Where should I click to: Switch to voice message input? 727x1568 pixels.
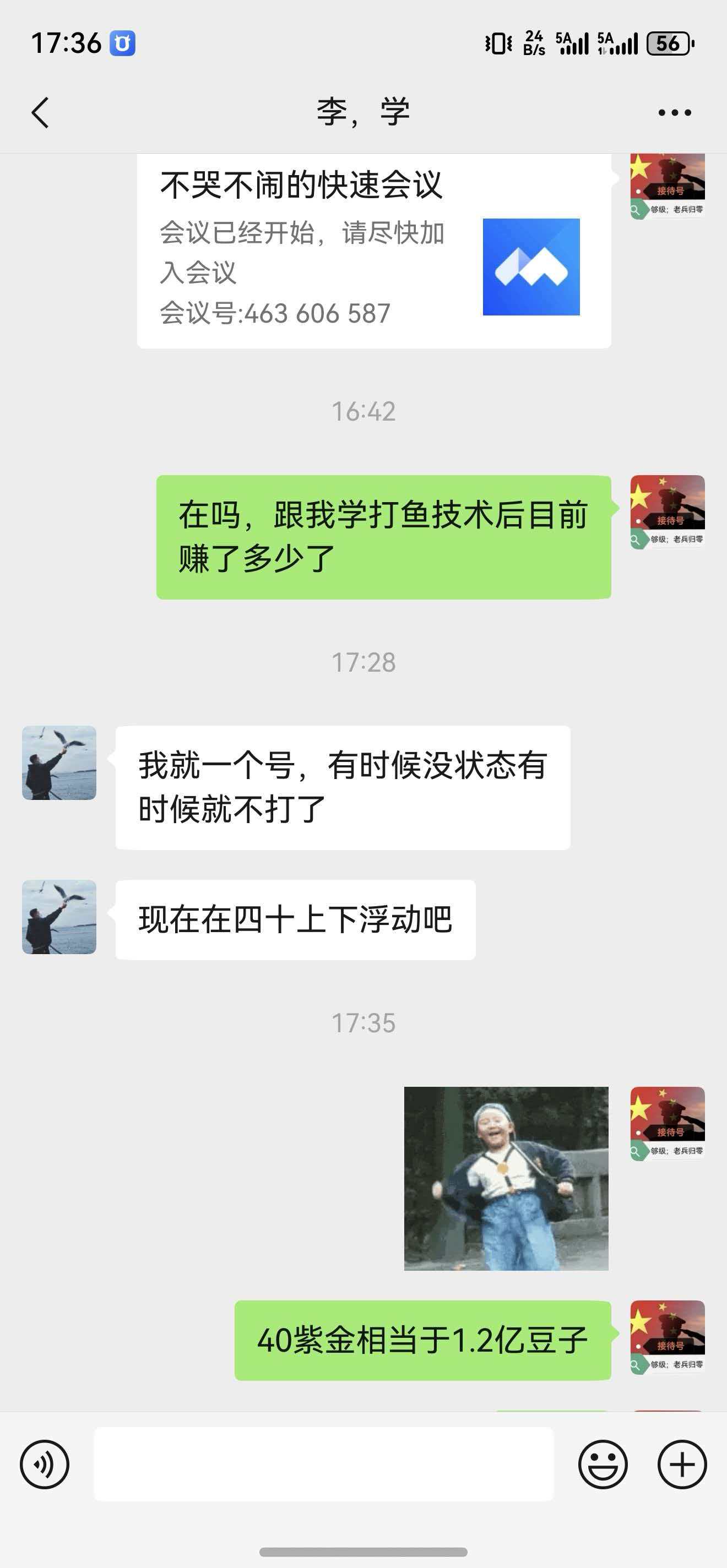click(x=45, y=1464)
